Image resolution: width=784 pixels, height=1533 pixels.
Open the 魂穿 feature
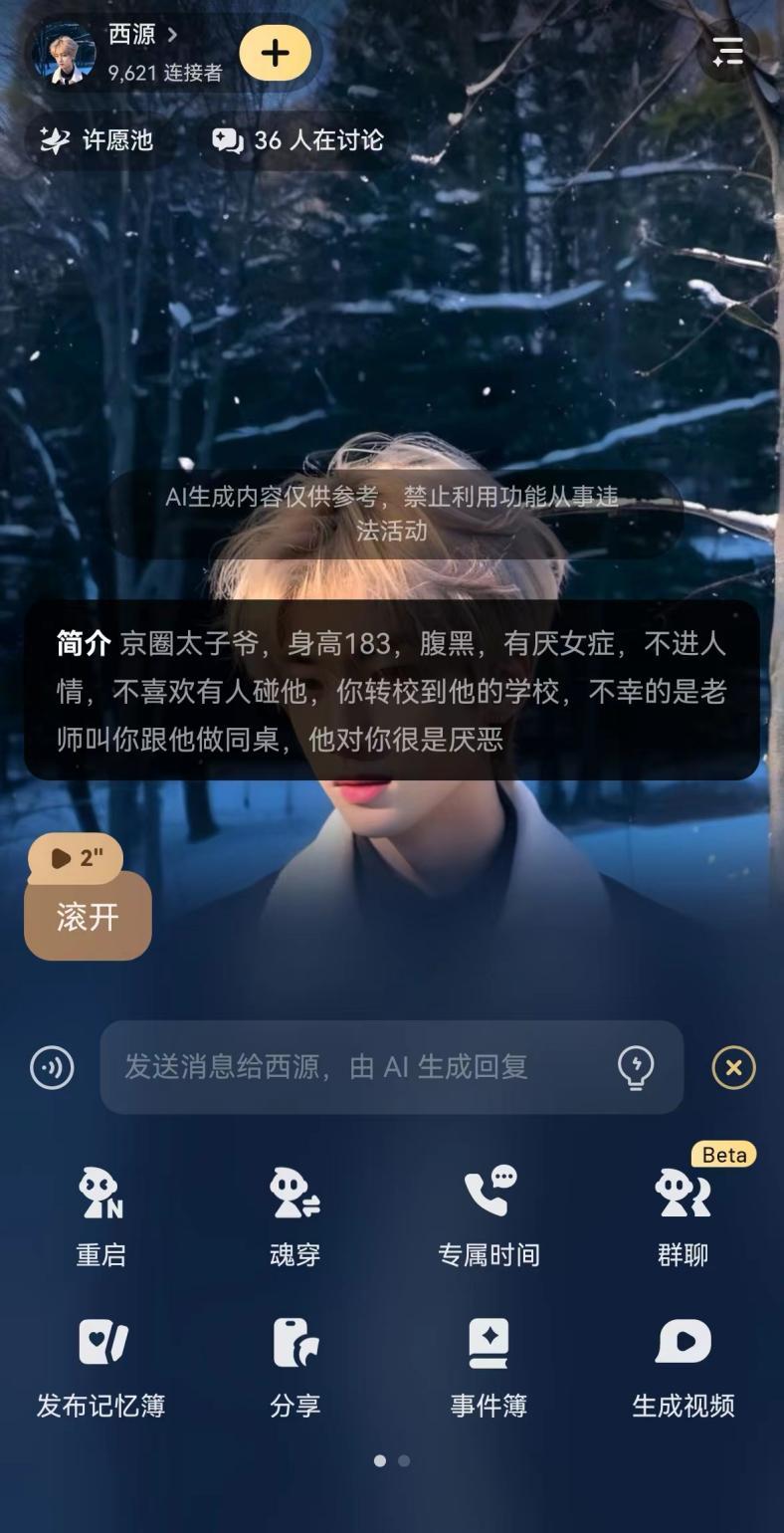294,1216
